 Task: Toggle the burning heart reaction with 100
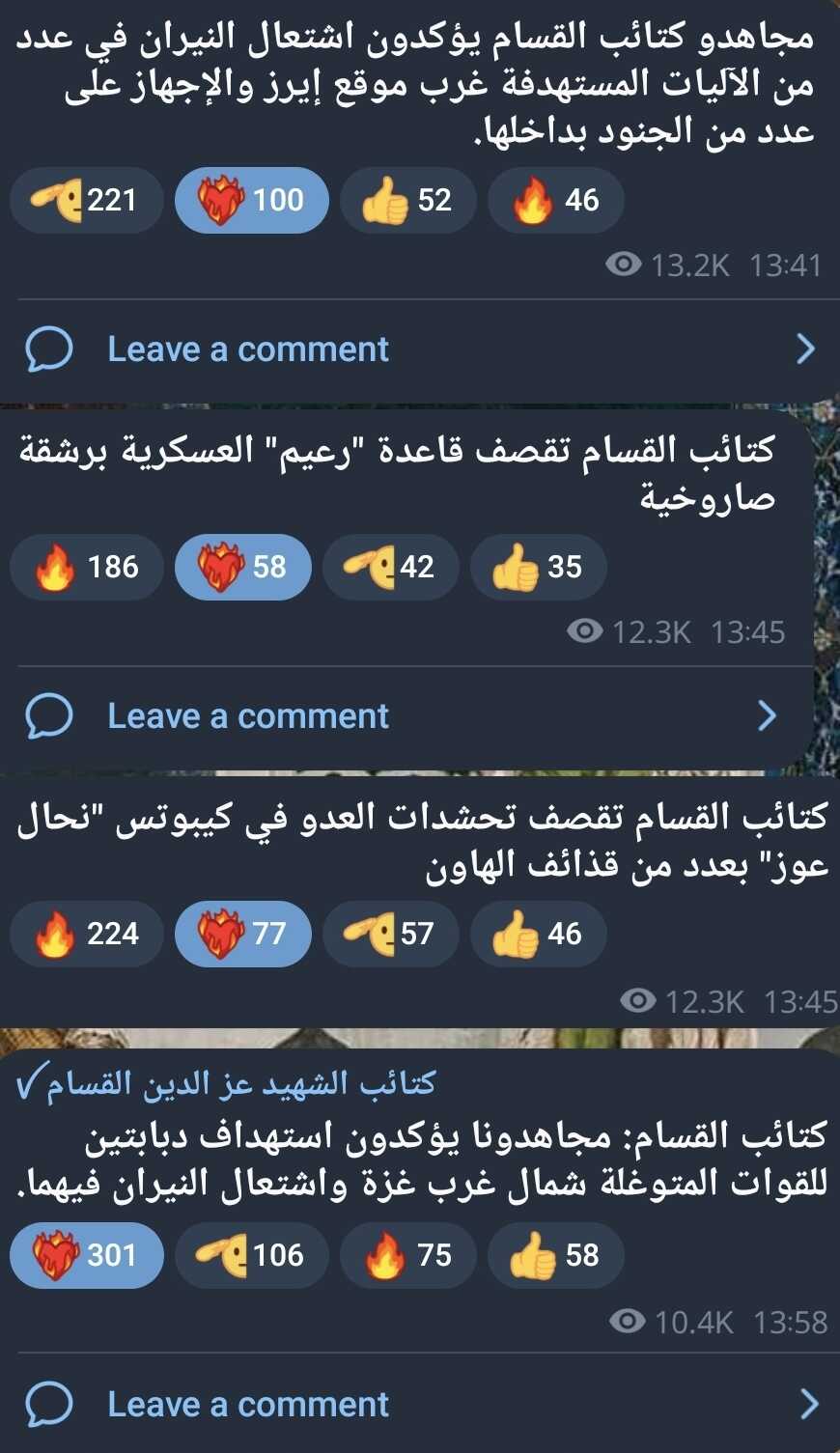coord(251,201)
